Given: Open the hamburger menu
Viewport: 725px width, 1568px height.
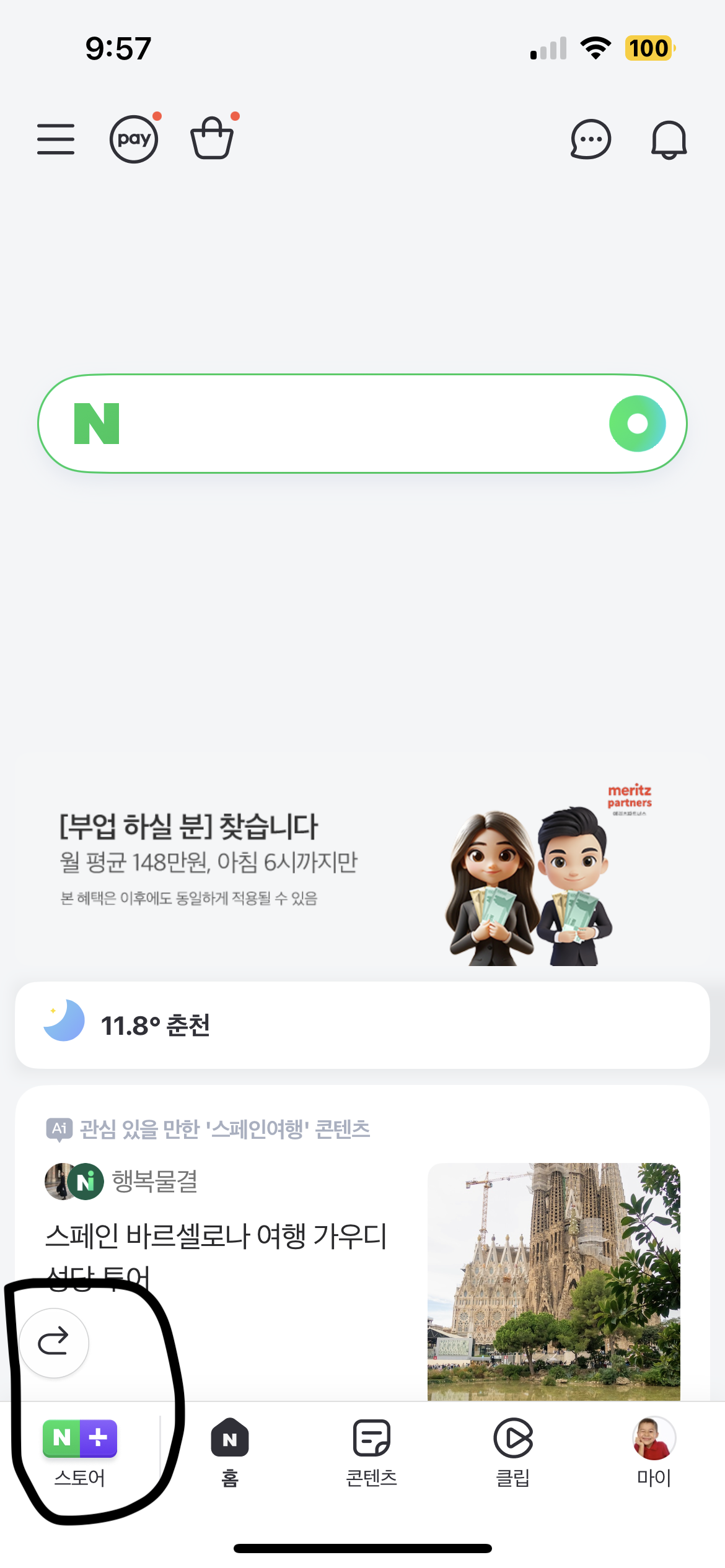Looking at the screenshot, I should [x=56, y=139].
